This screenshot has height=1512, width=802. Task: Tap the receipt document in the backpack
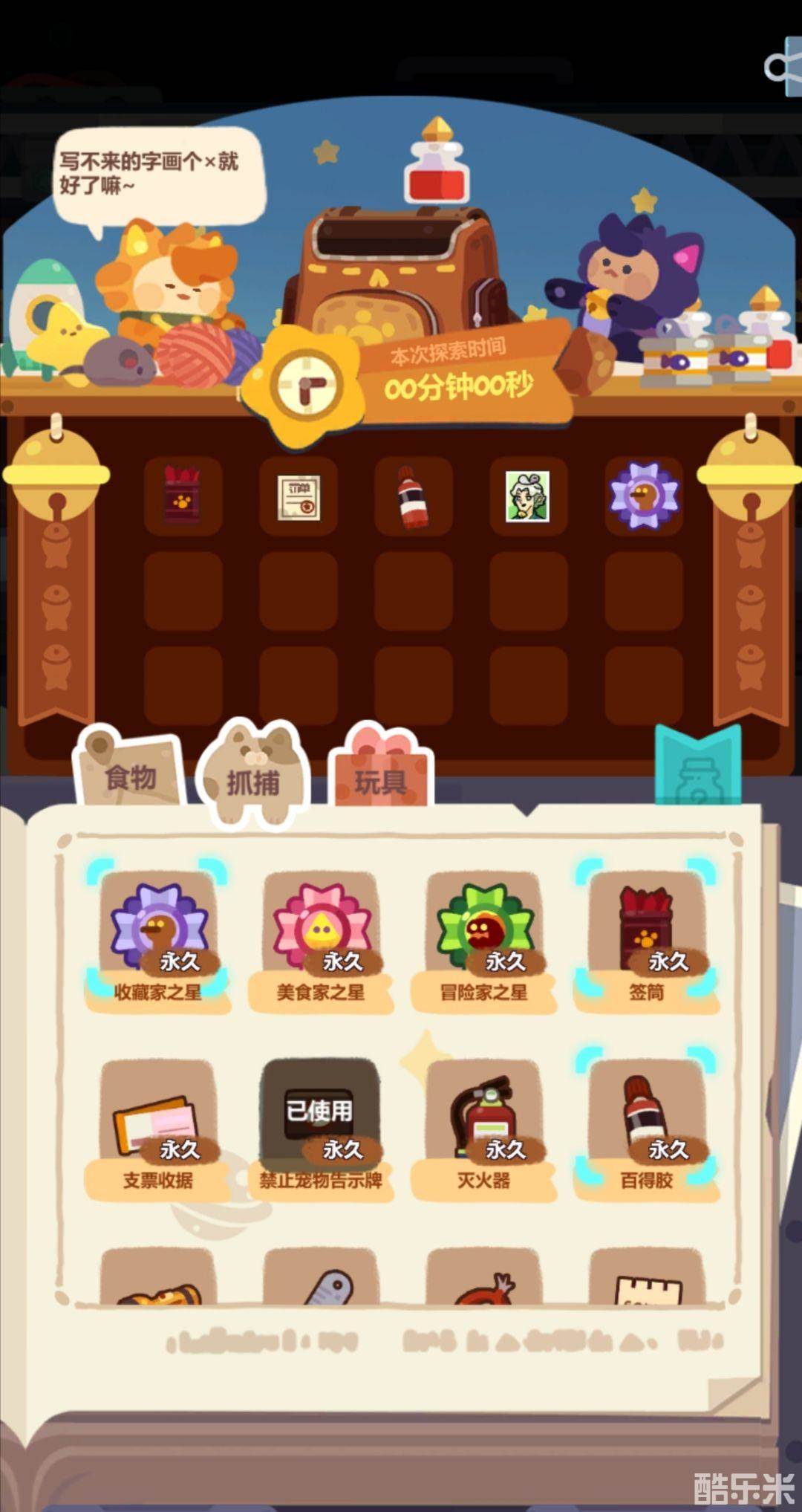299,496
